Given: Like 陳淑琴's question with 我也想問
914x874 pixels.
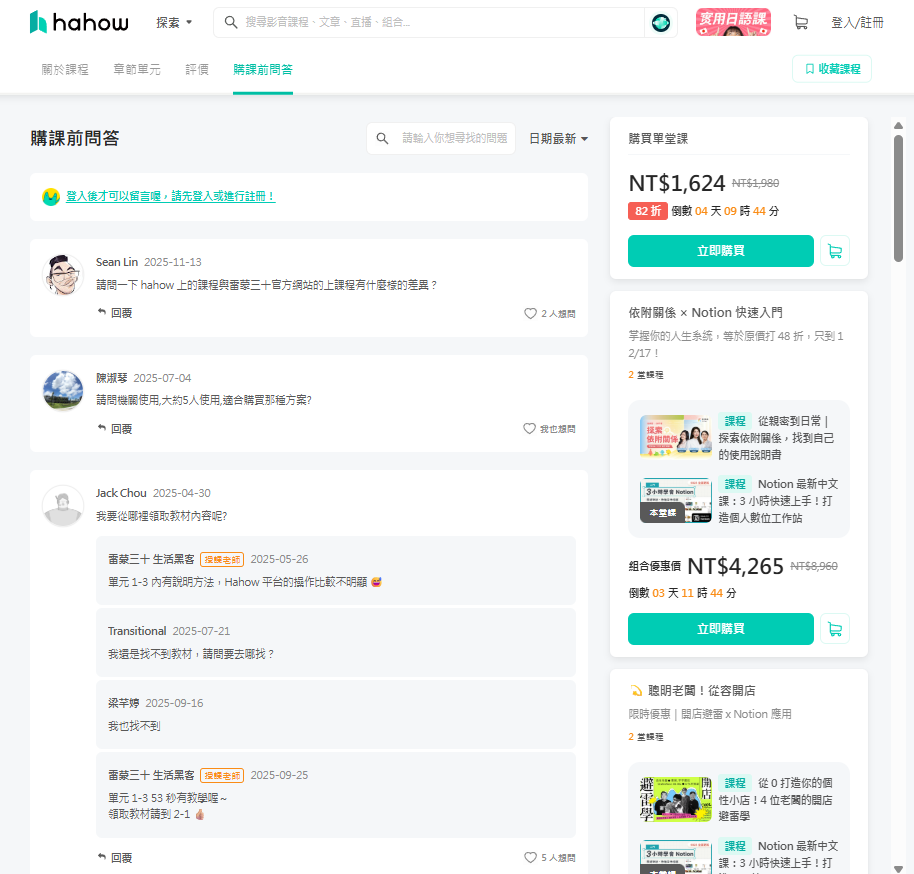Looking at the screenshot, I should [x=549, y=428].
